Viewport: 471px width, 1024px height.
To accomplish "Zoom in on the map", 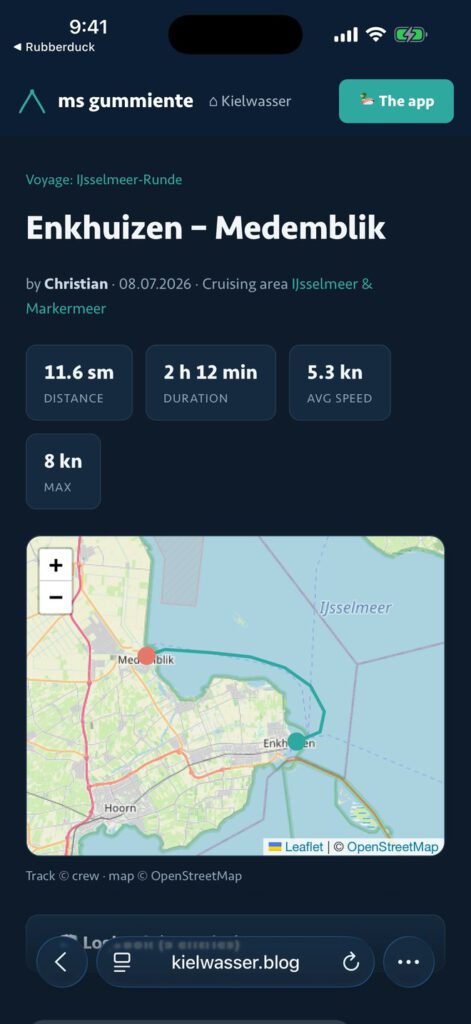I will tap(56, 565).
